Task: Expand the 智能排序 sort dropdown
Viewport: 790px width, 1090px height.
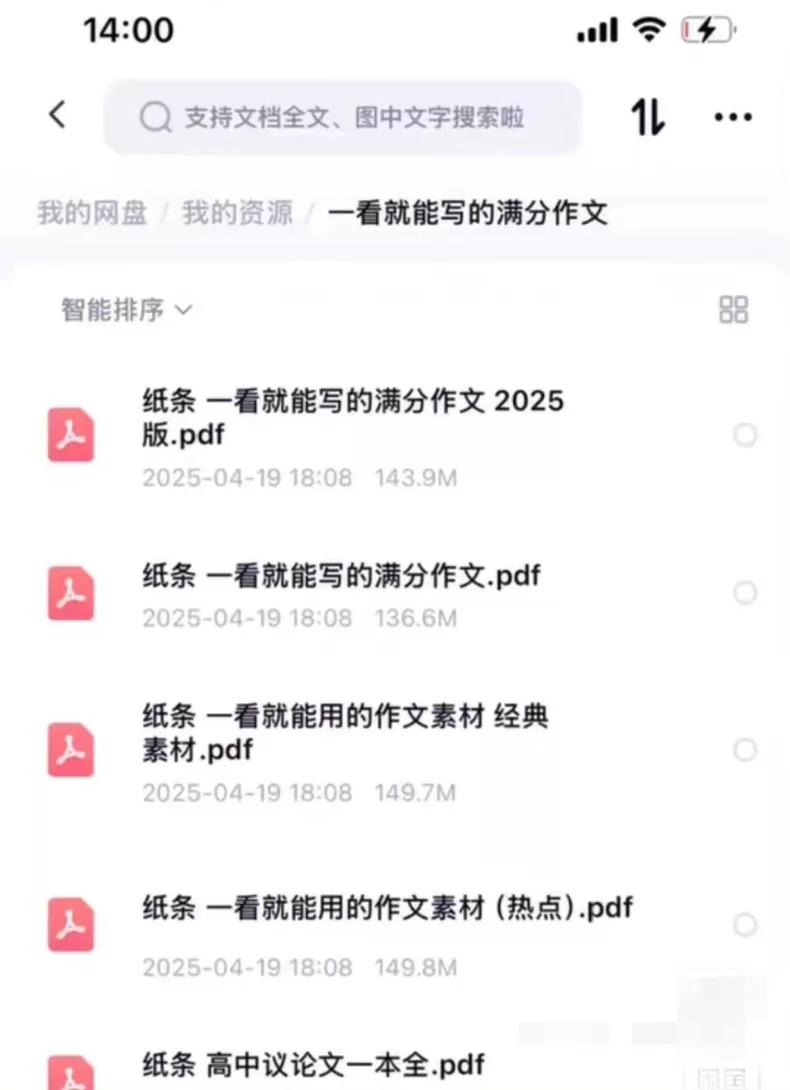Action: point(126,310)
